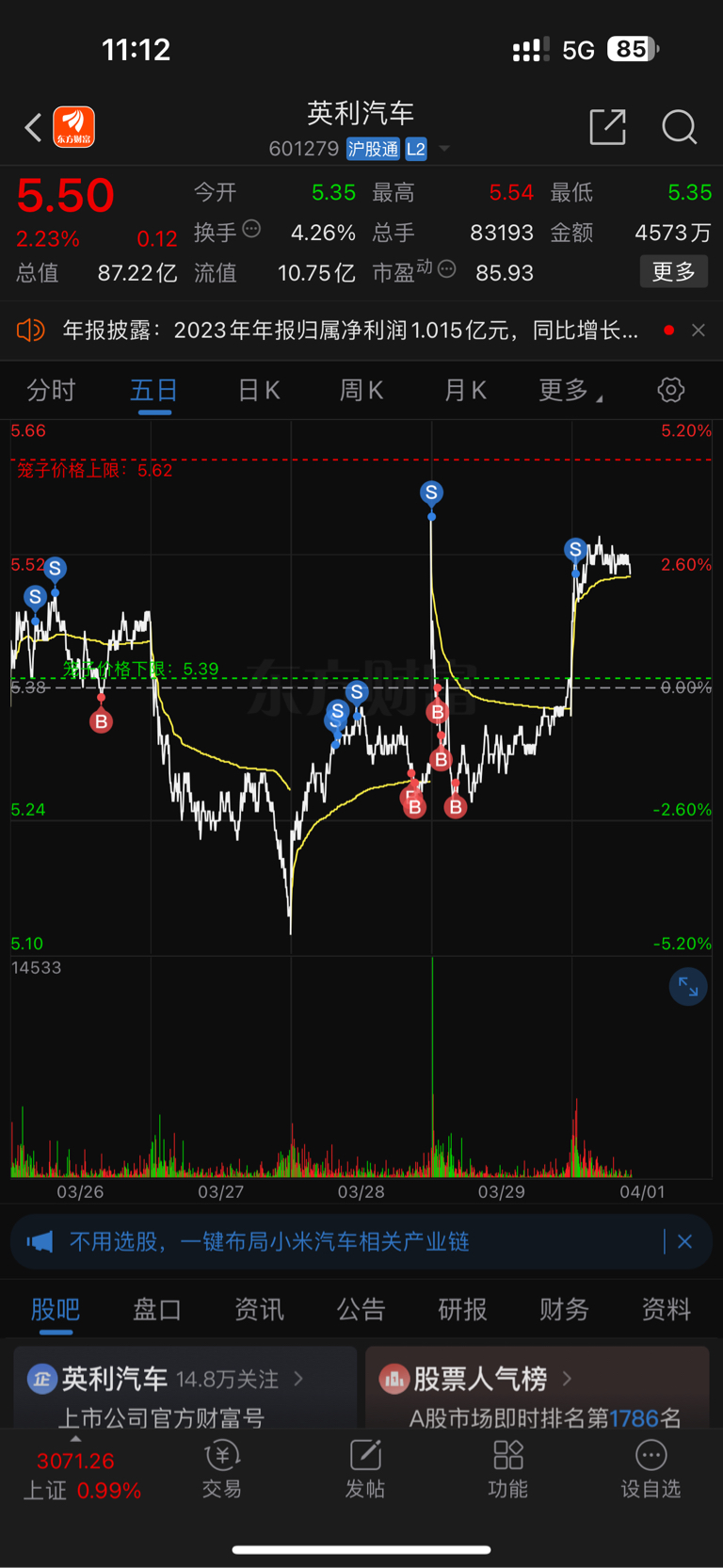723x1568 pixels.
Task: Tap 更多 button beside the stock stats
Action: click(674, 272)
